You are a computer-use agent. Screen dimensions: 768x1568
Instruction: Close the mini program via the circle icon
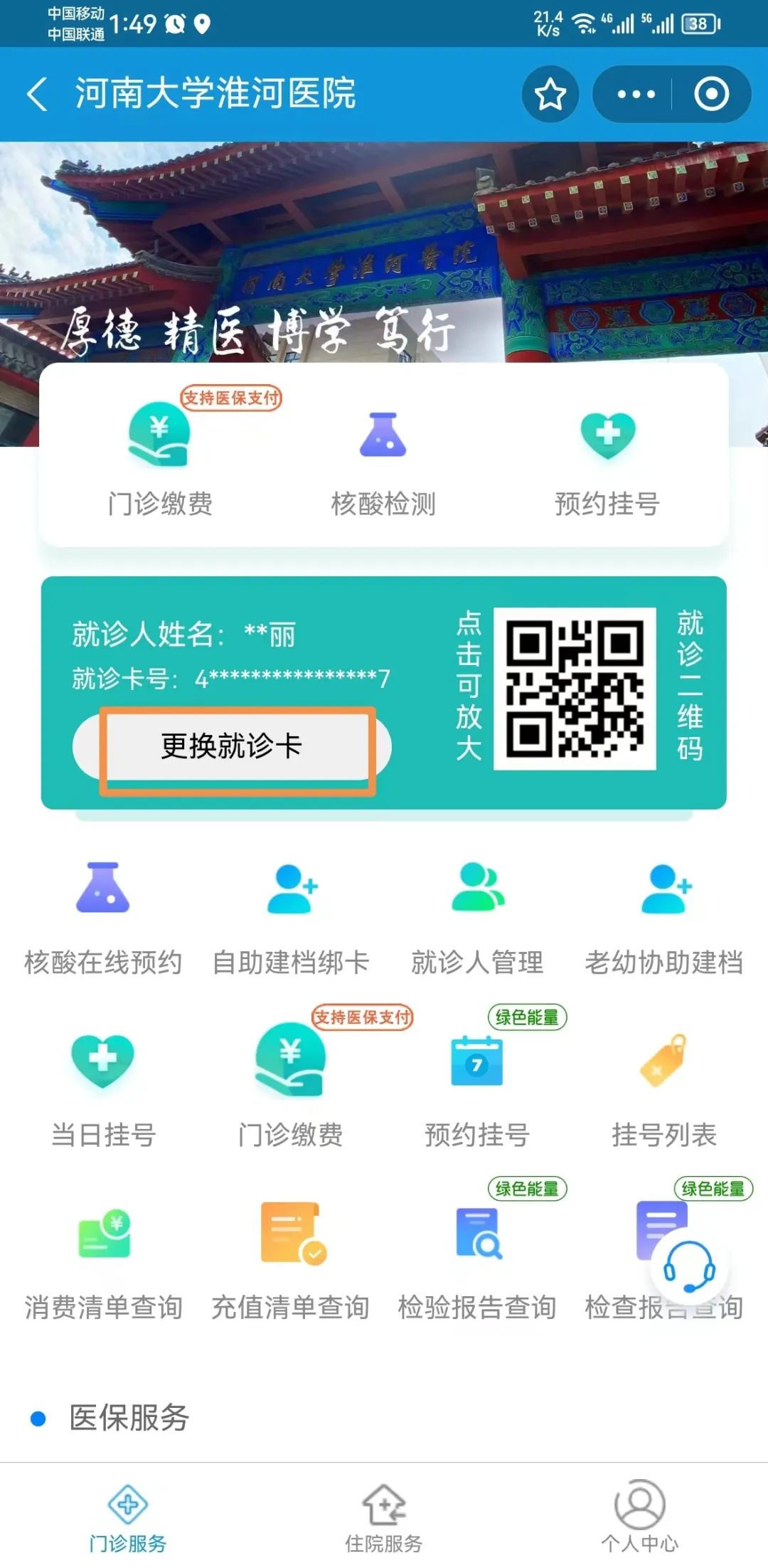[711, 94]
